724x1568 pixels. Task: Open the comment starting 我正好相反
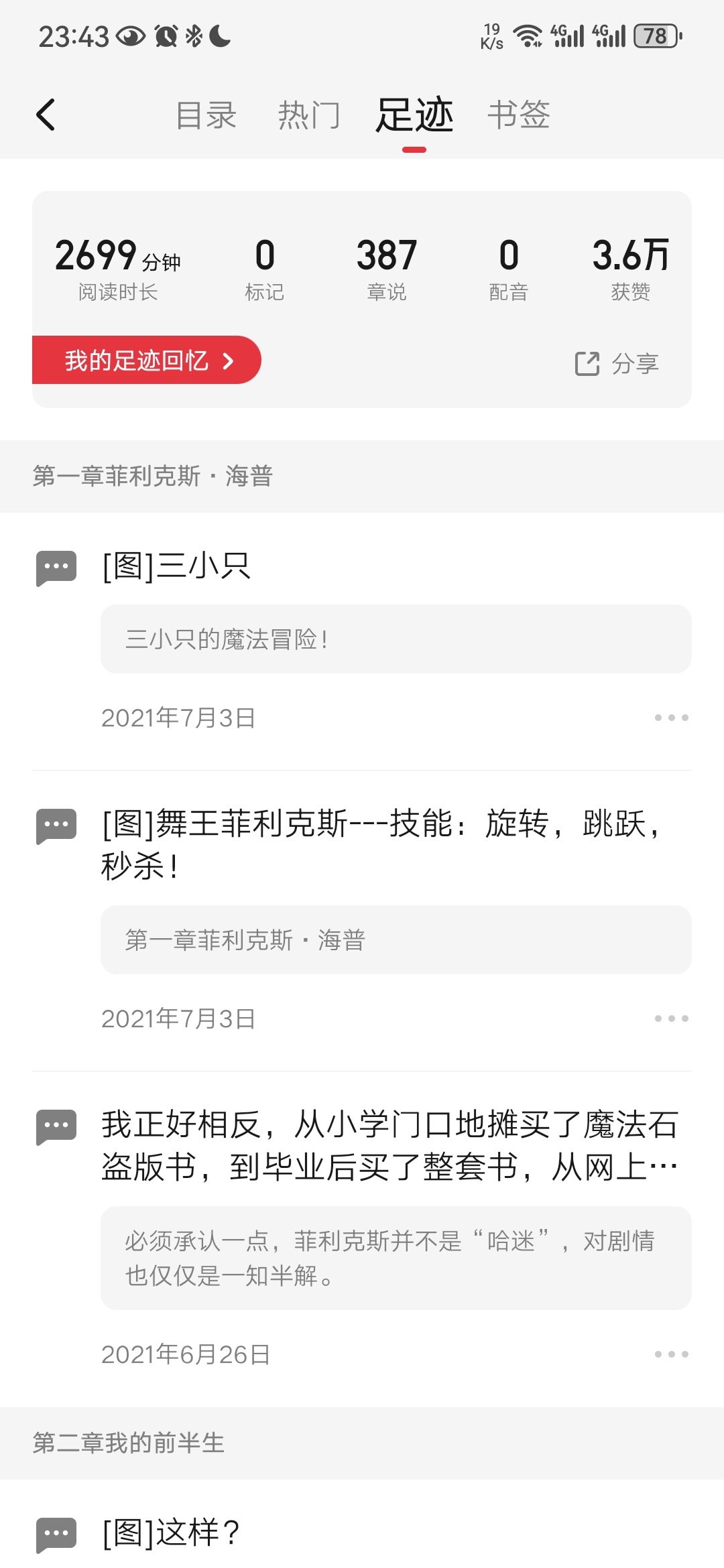(389, 1145)
